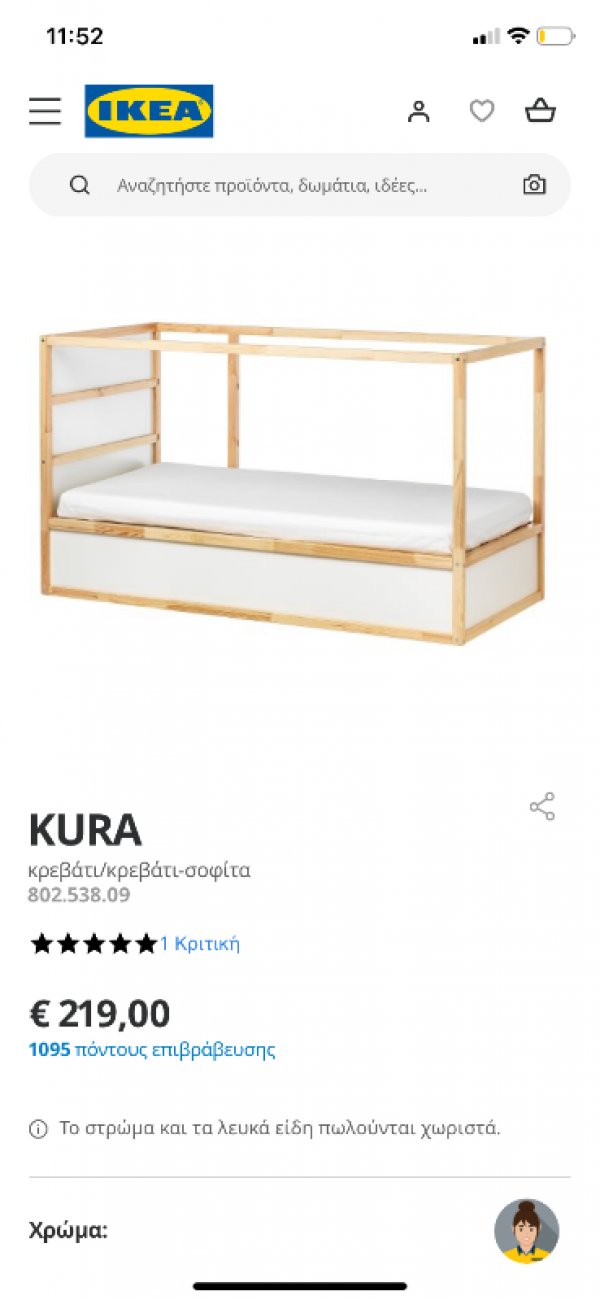Screen dimensions: 600x1300
Task: Open the hamburger menu
Action: (x=45, y=111)
